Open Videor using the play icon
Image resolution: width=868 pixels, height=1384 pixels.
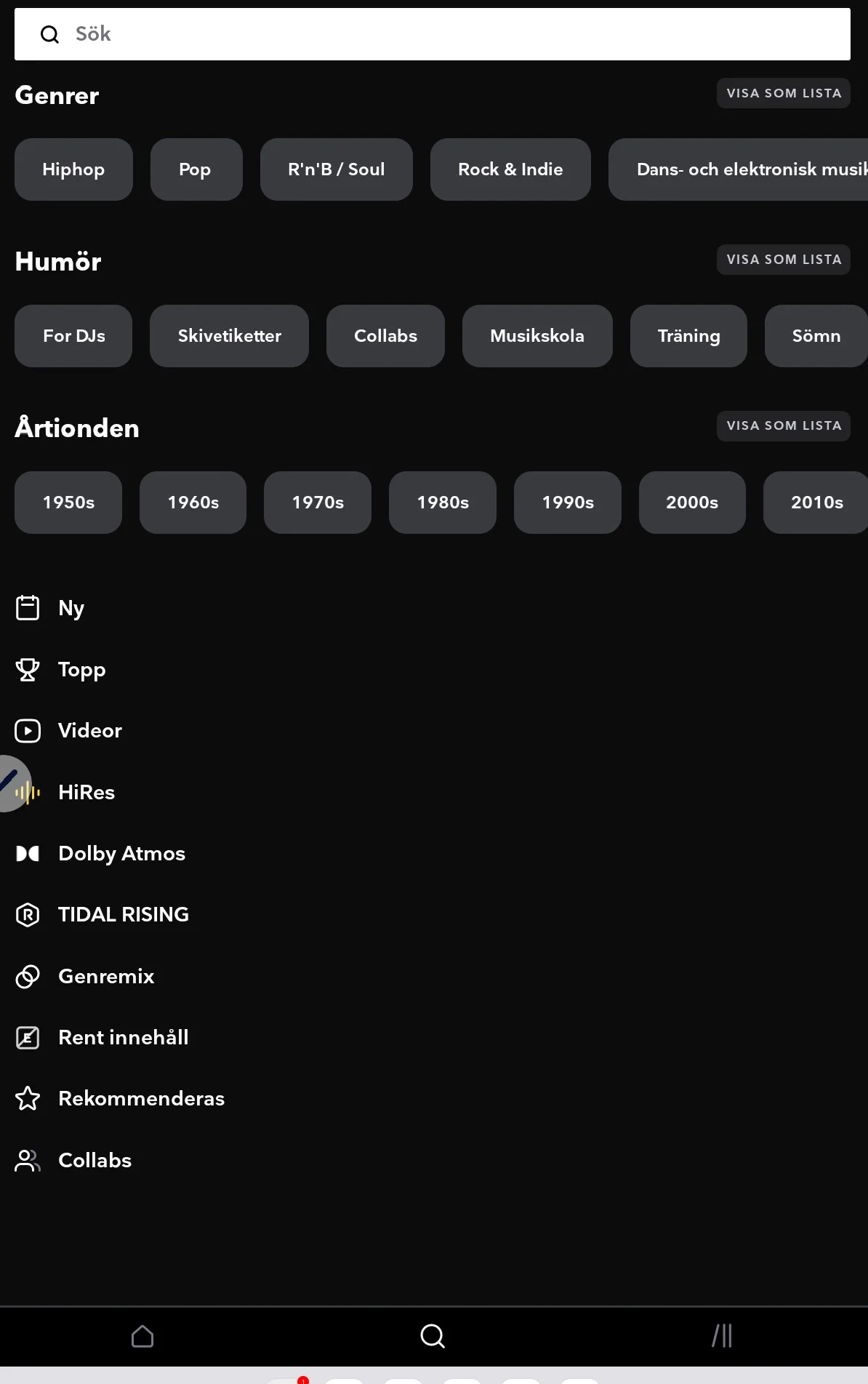[x=28, y=730]
